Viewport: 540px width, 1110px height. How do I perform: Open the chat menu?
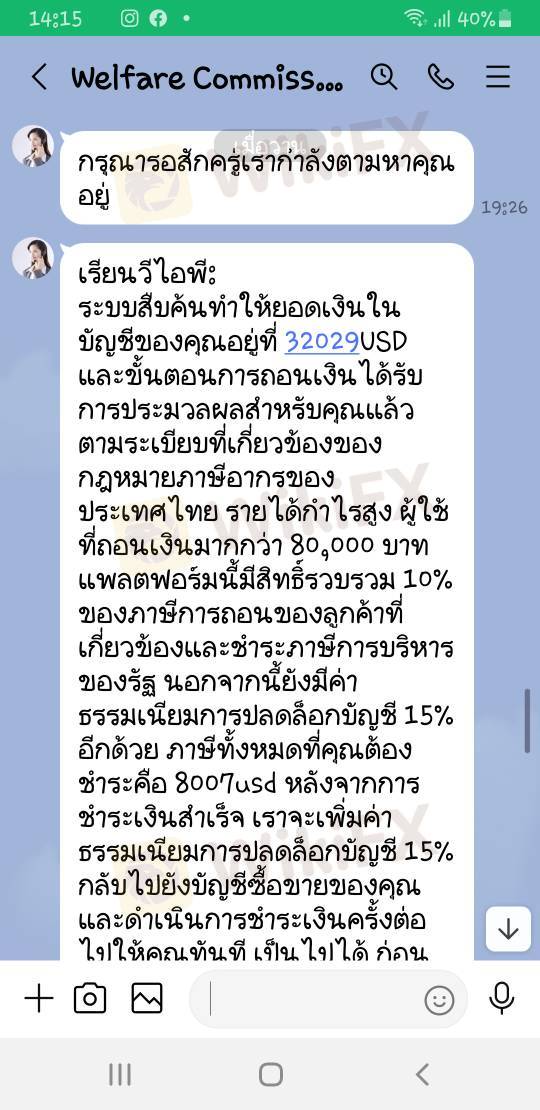(498, 76)
